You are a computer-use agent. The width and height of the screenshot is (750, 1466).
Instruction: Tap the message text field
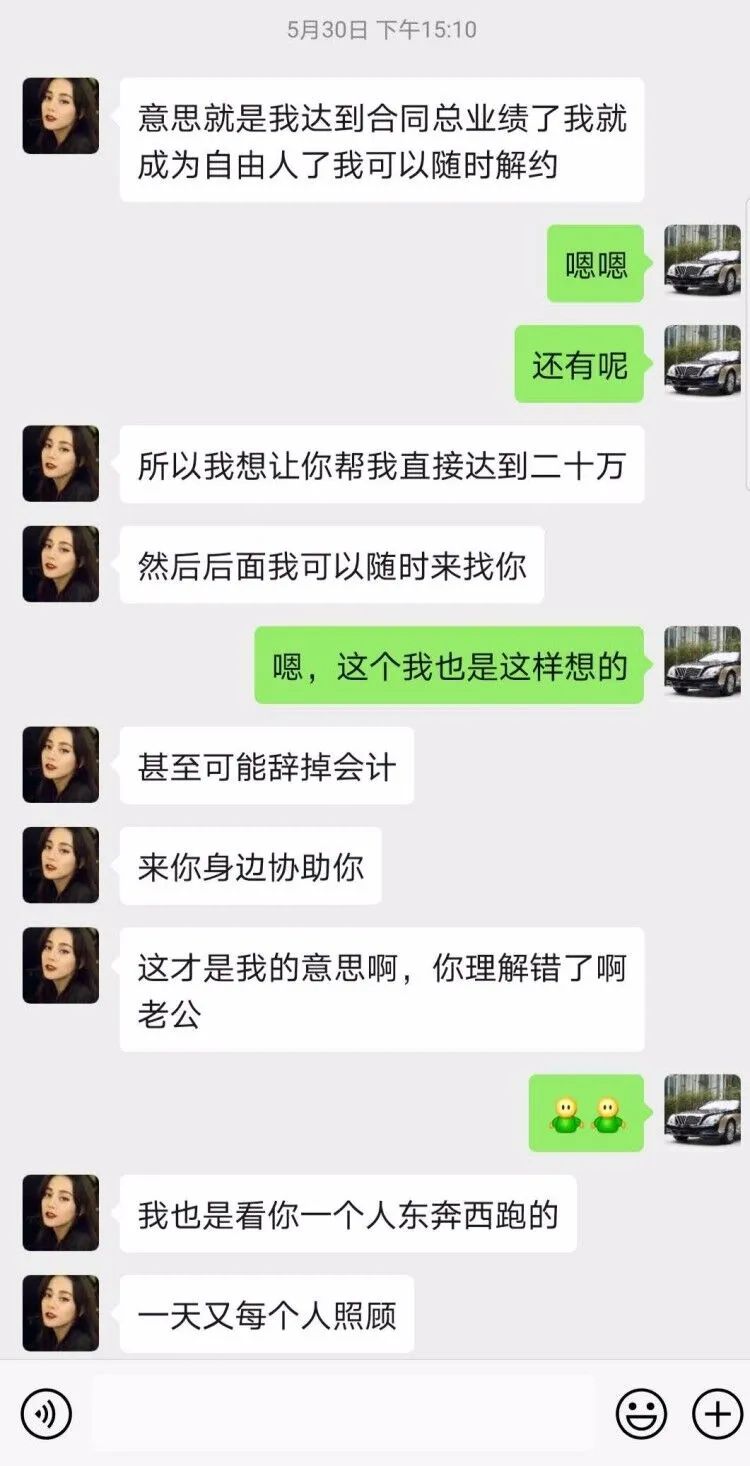[x=344, y=1413]
